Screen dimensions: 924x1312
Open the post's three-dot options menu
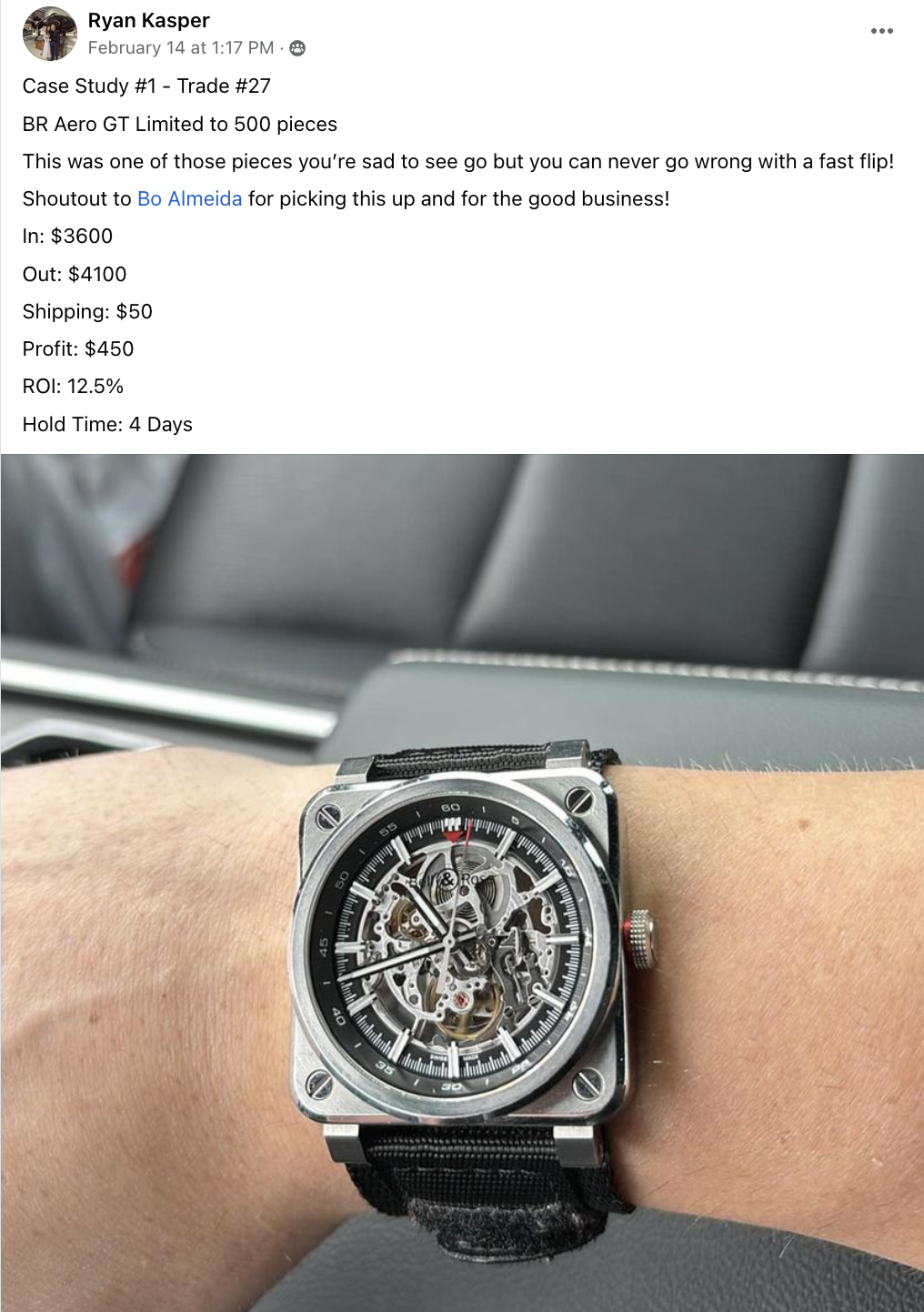pyautogui.click(x=881, y=31)
